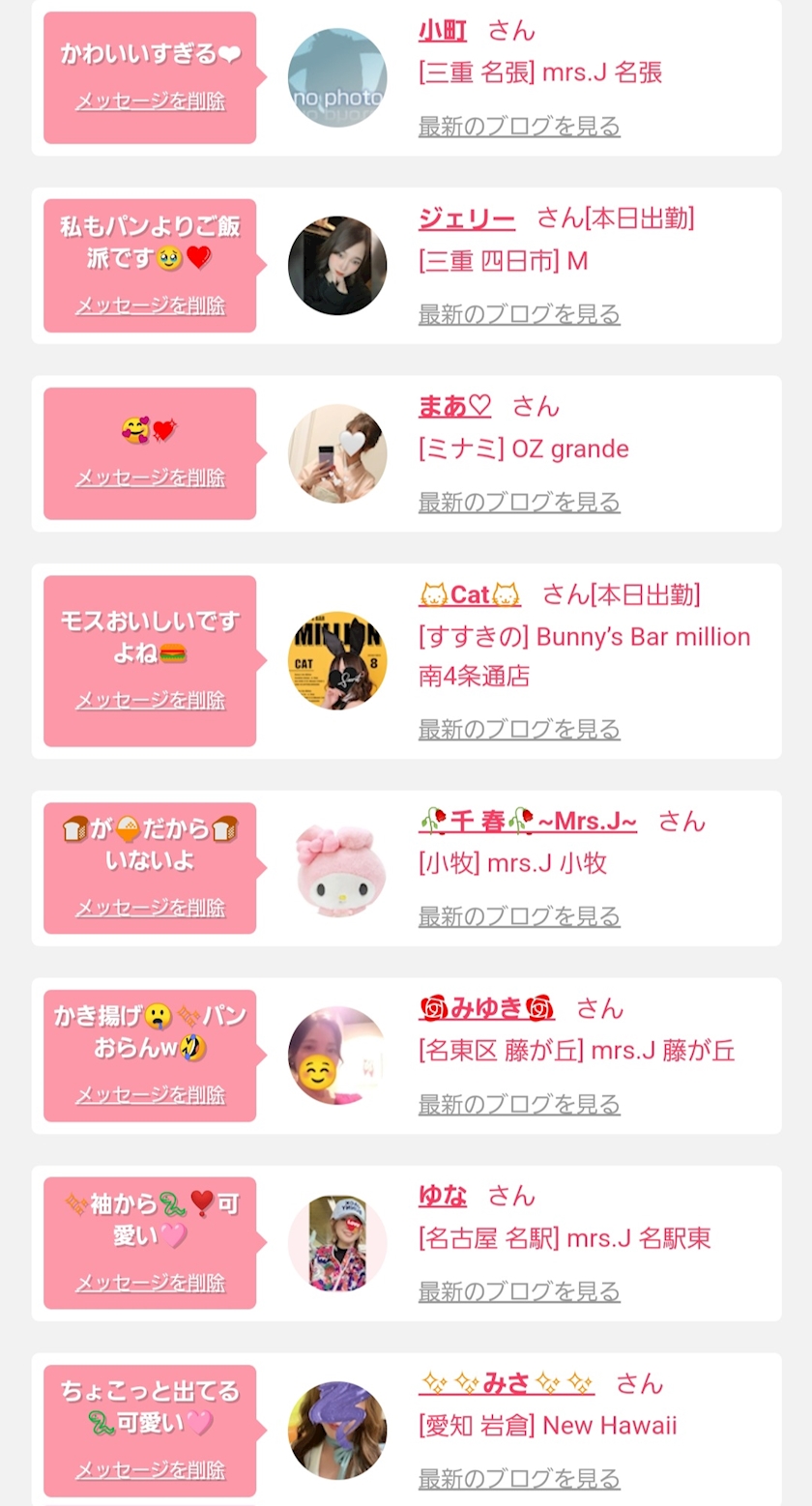Delete the かわいいすぎる message
Image resolution: width=812 pixels, height=1506 pixels.
coord(150,101)
